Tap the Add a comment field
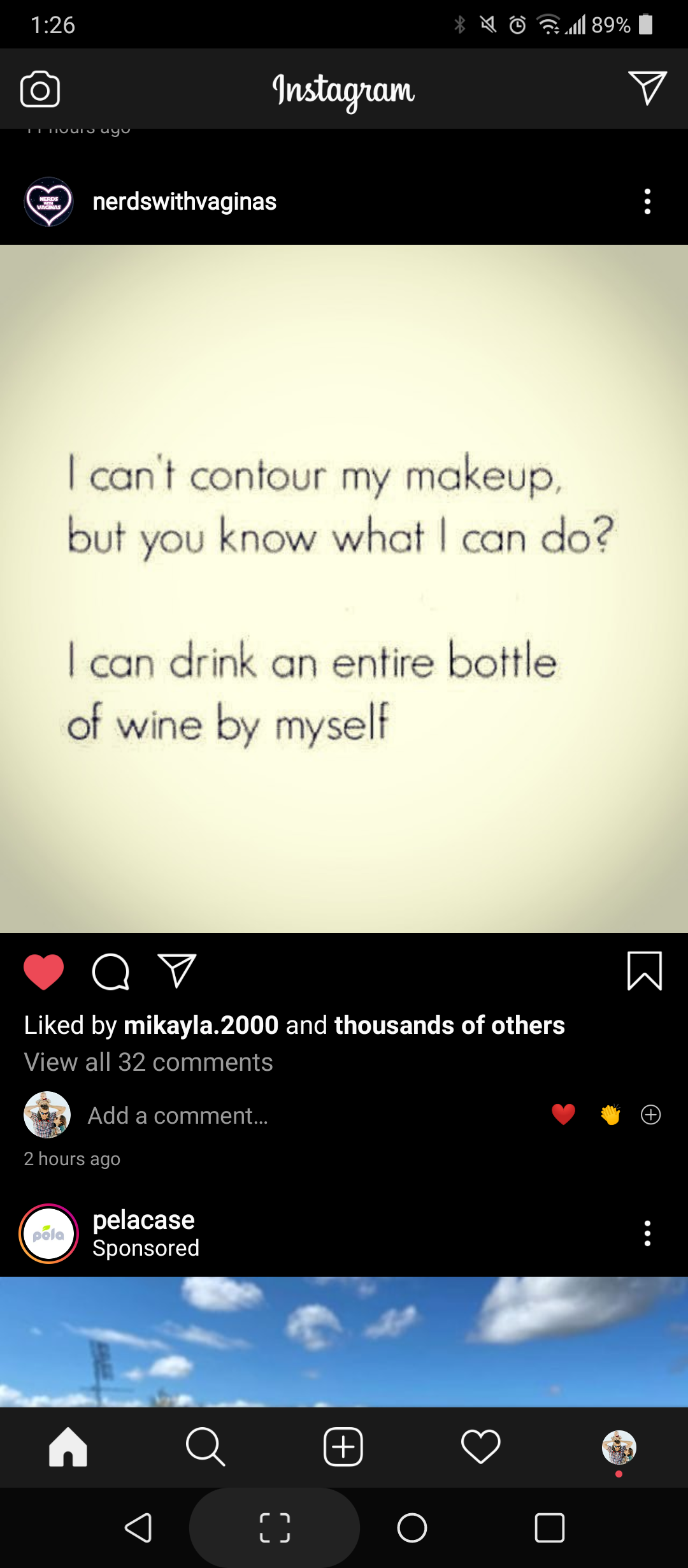The height and width of the screenshot is (1568, 688). coord(178,1116)
